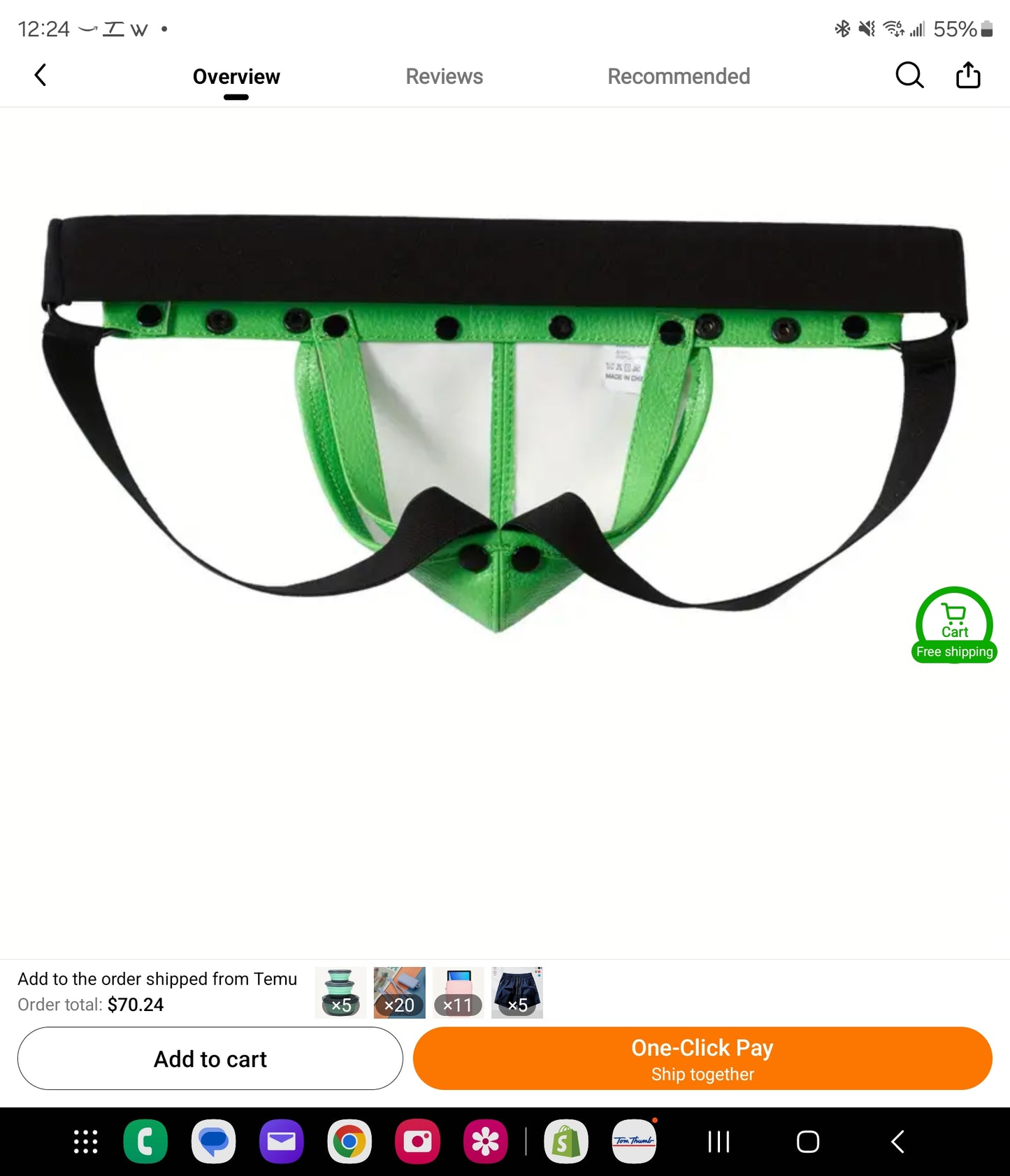This screenshot has width=1010, height=1176.
Task: Launch Chrome from the taskbar
Action: coord(349,1142)
